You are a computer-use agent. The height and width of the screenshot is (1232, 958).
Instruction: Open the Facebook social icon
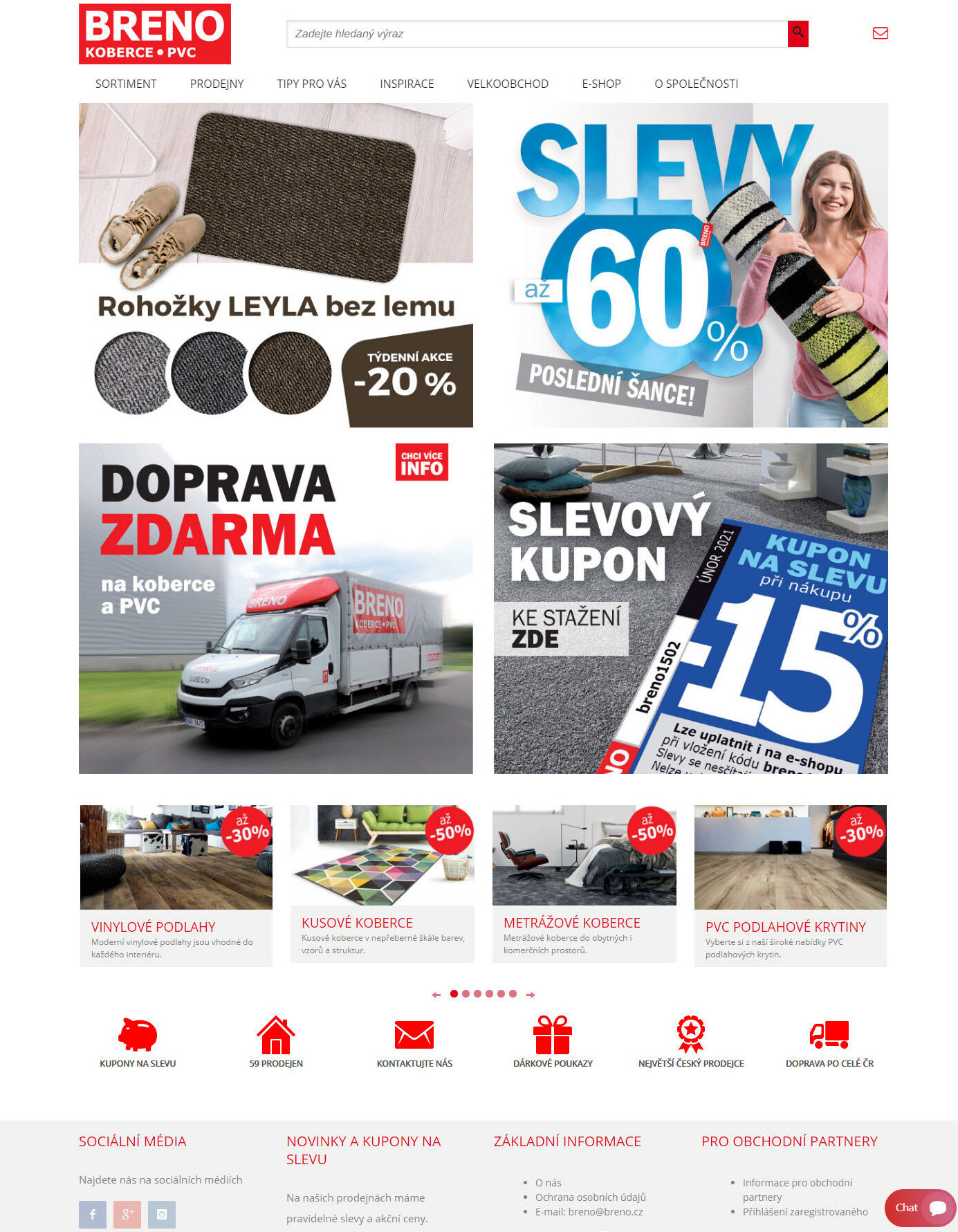click(x=93, y=1214)
